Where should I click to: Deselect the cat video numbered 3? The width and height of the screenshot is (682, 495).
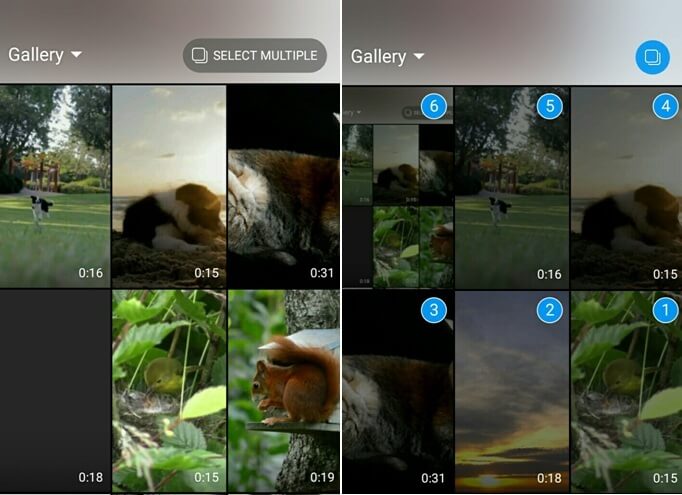tap(397, 390)
